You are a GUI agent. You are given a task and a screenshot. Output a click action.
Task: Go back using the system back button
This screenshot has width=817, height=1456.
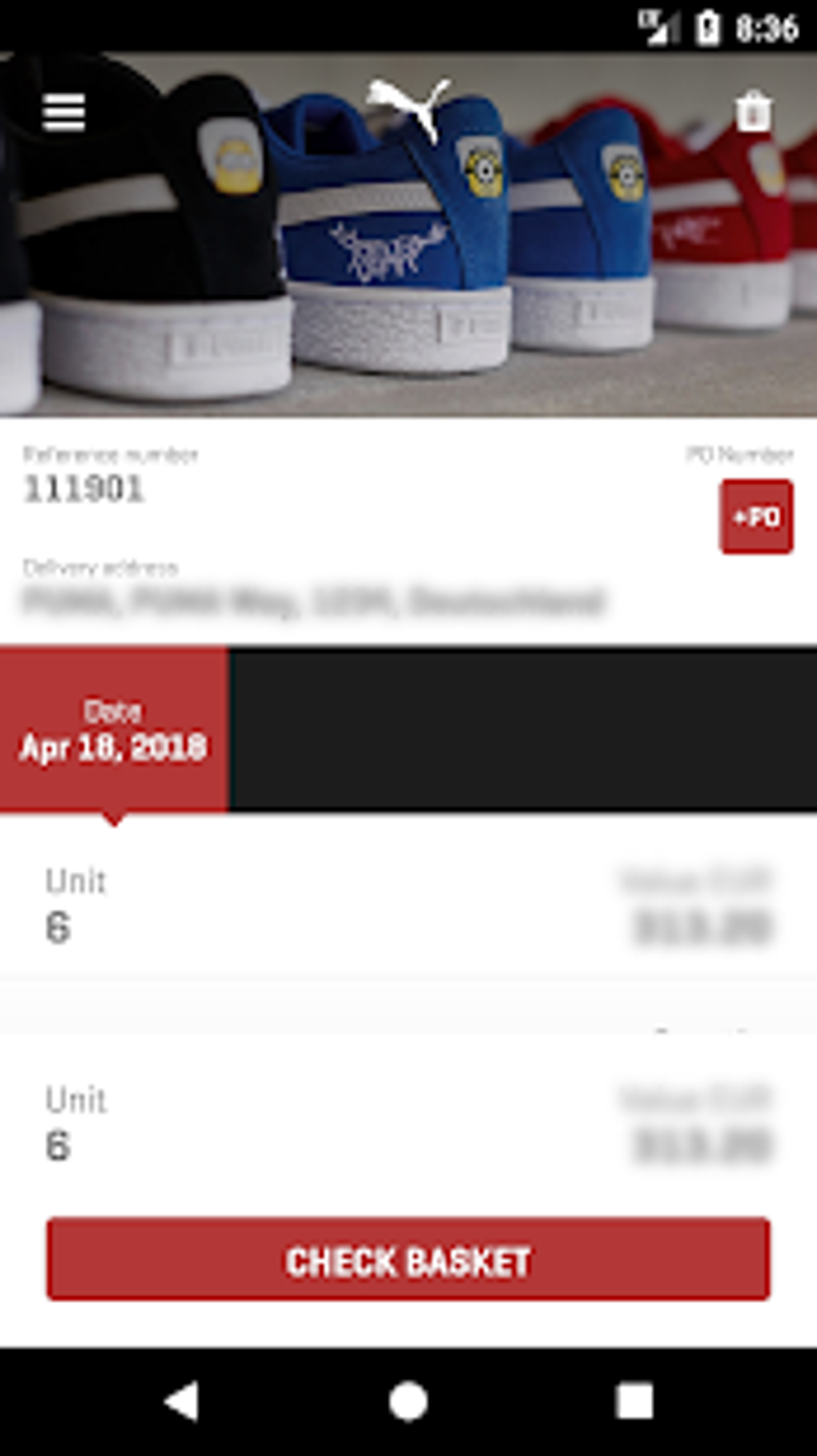[183, 1402]
